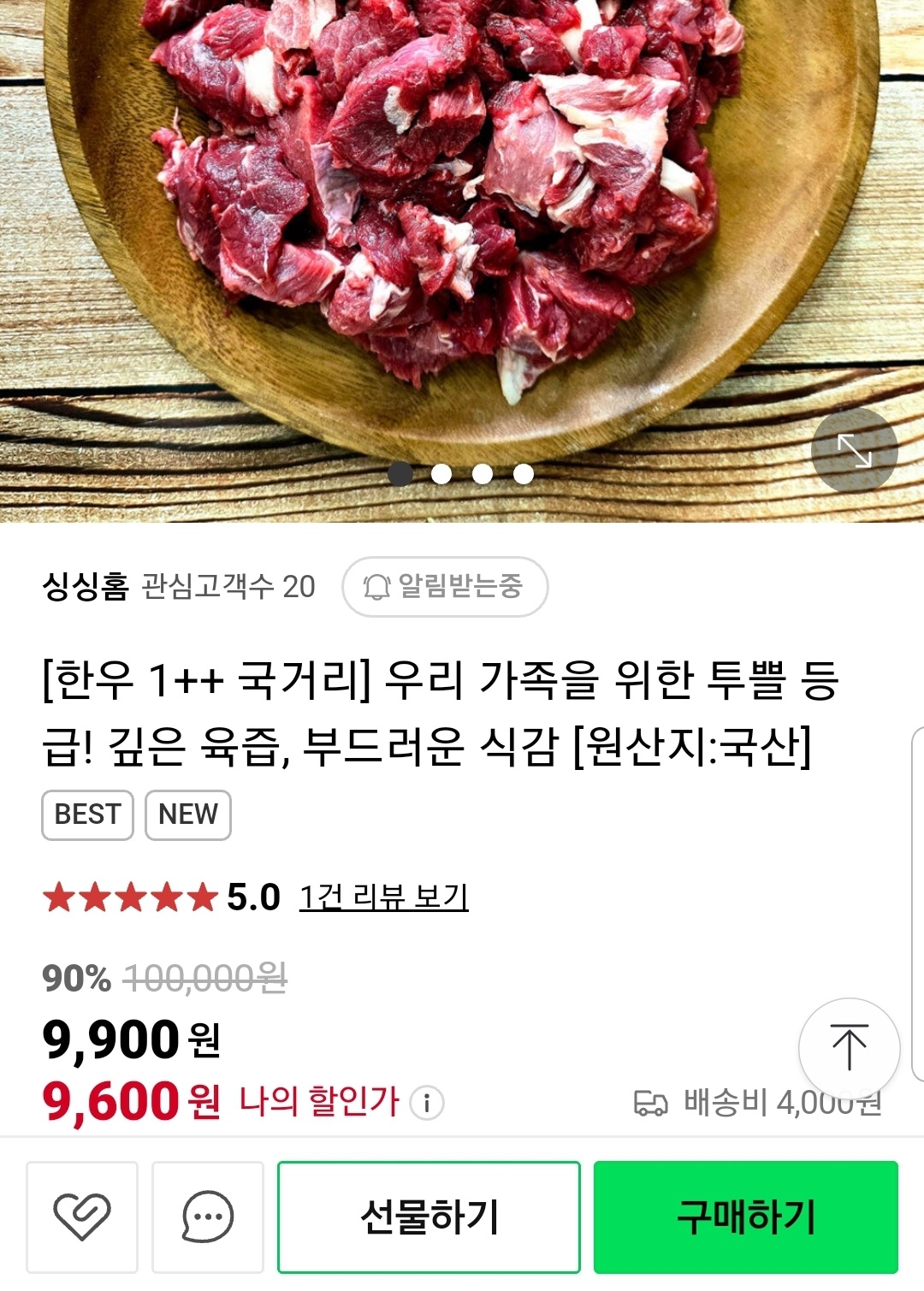The width and height of the screenshot is (924, 1291).
Task: Add this product to wishlist
Action: point(82,1217)
